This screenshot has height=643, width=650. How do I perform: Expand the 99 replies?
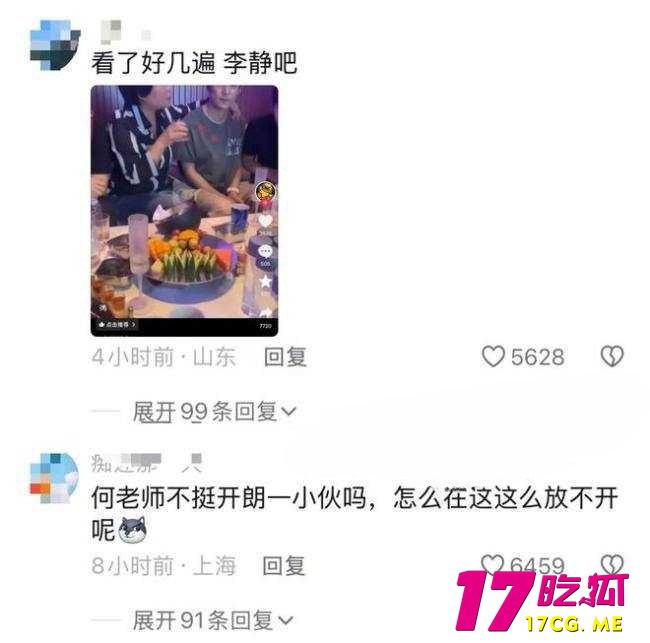(x=214, y=411)
